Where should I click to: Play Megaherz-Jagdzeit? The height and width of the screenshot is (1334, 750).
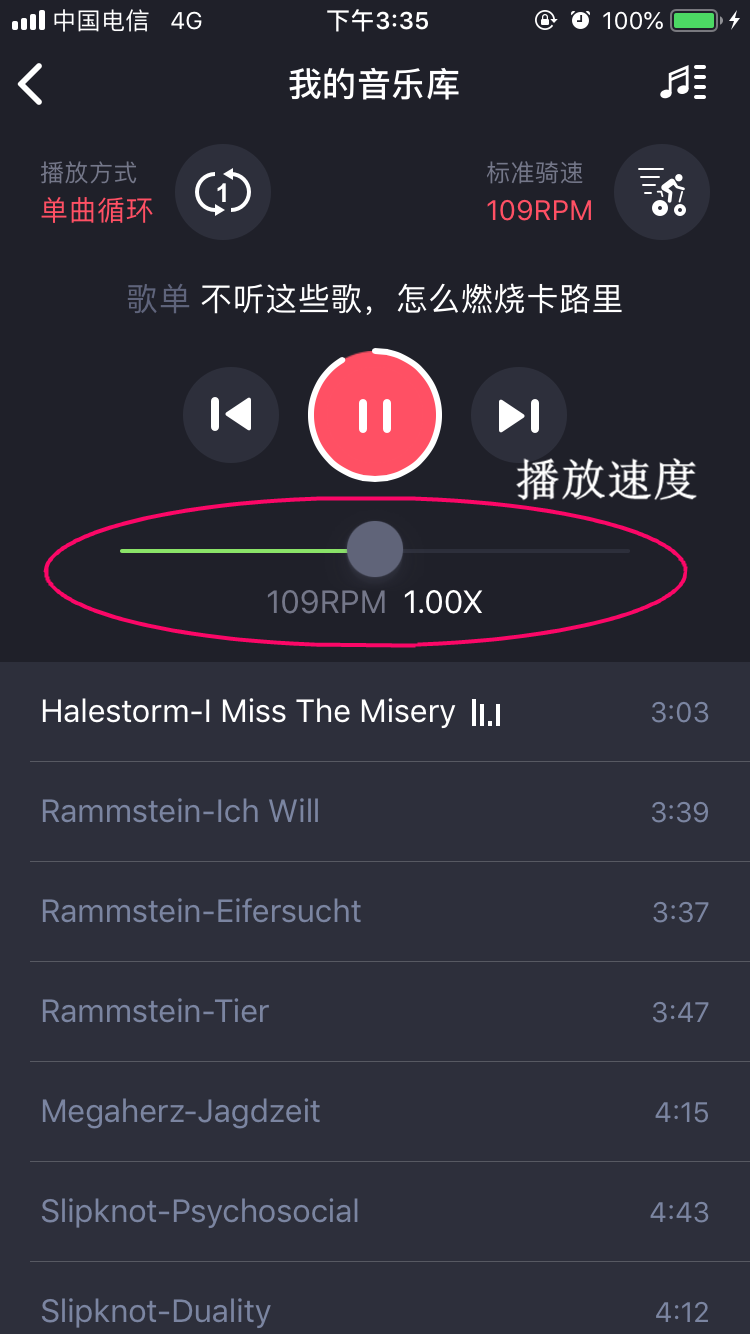click(375, 1112)
